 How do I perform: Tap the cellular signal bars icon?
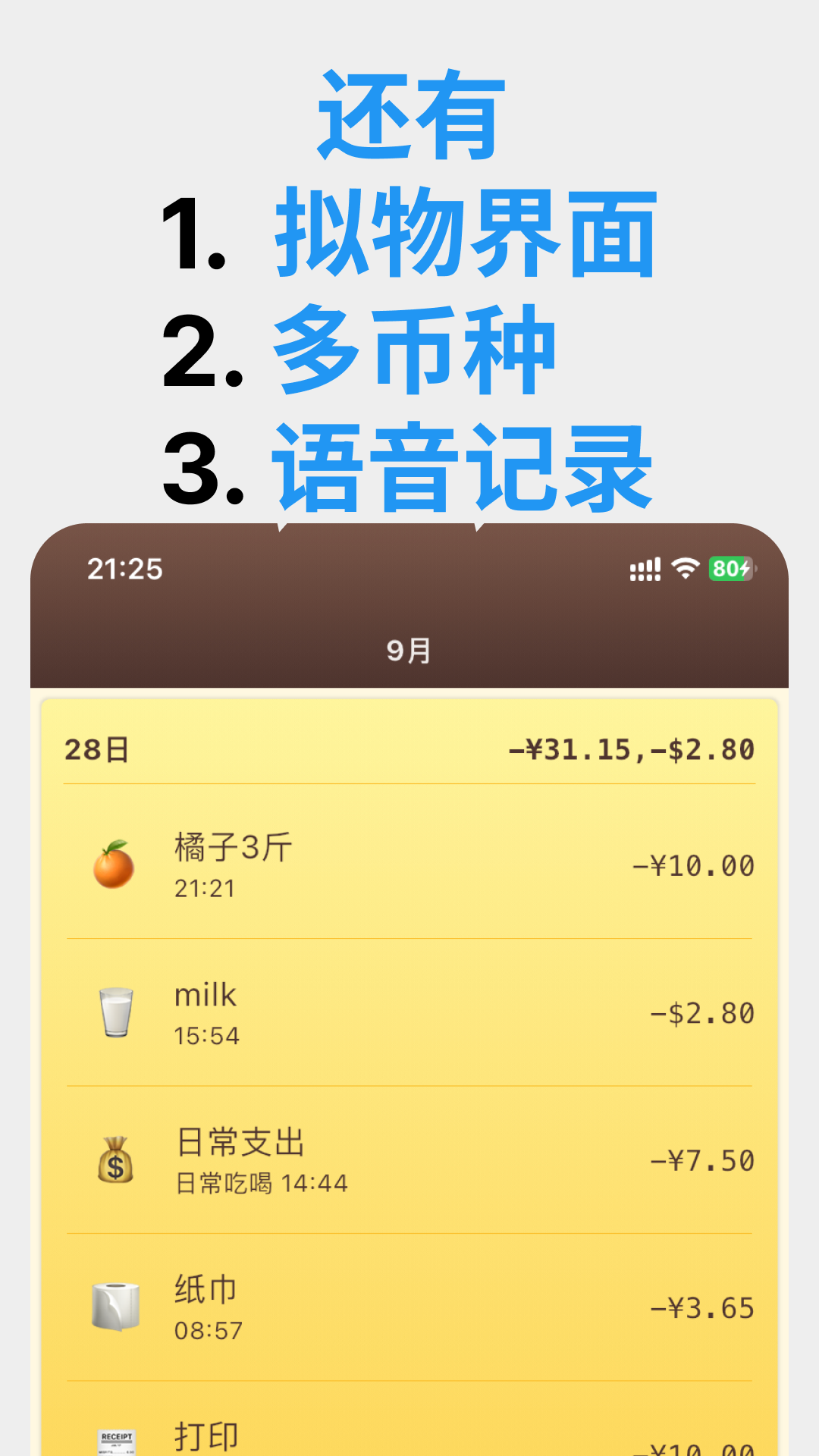(x=644, y=569)
